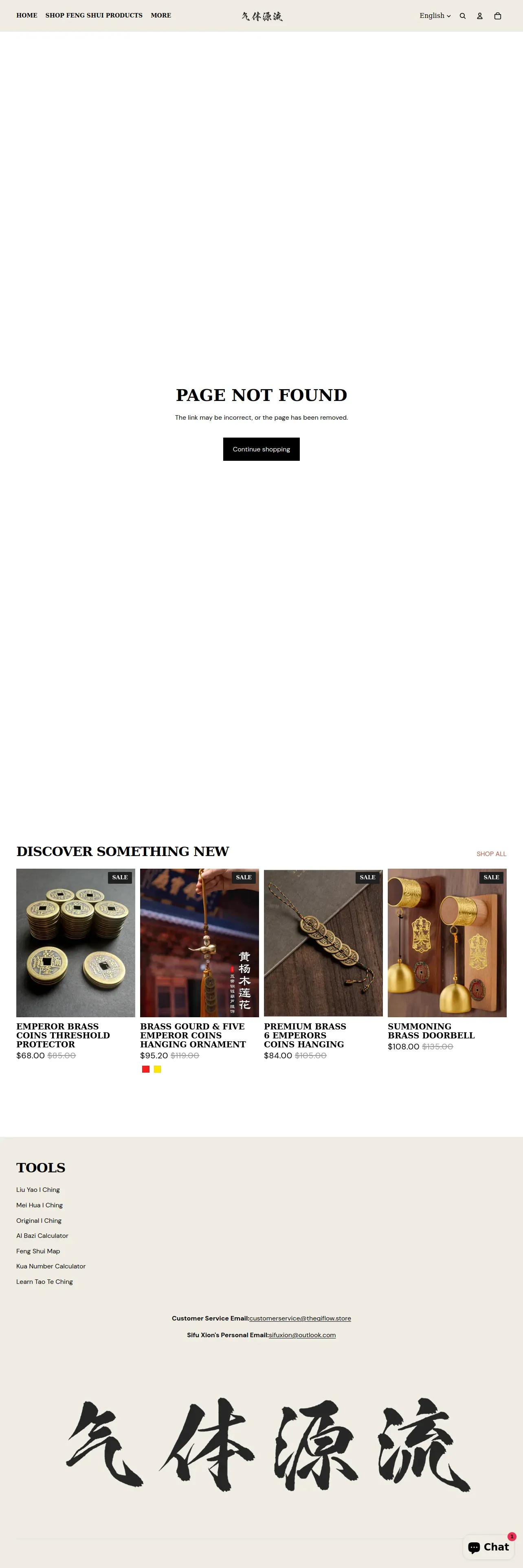The height and width of the screenshot is (1568, 523).
Task: Open Emperor Brass Coins Threshold Protector product
Action: [x=63, y=1036]
